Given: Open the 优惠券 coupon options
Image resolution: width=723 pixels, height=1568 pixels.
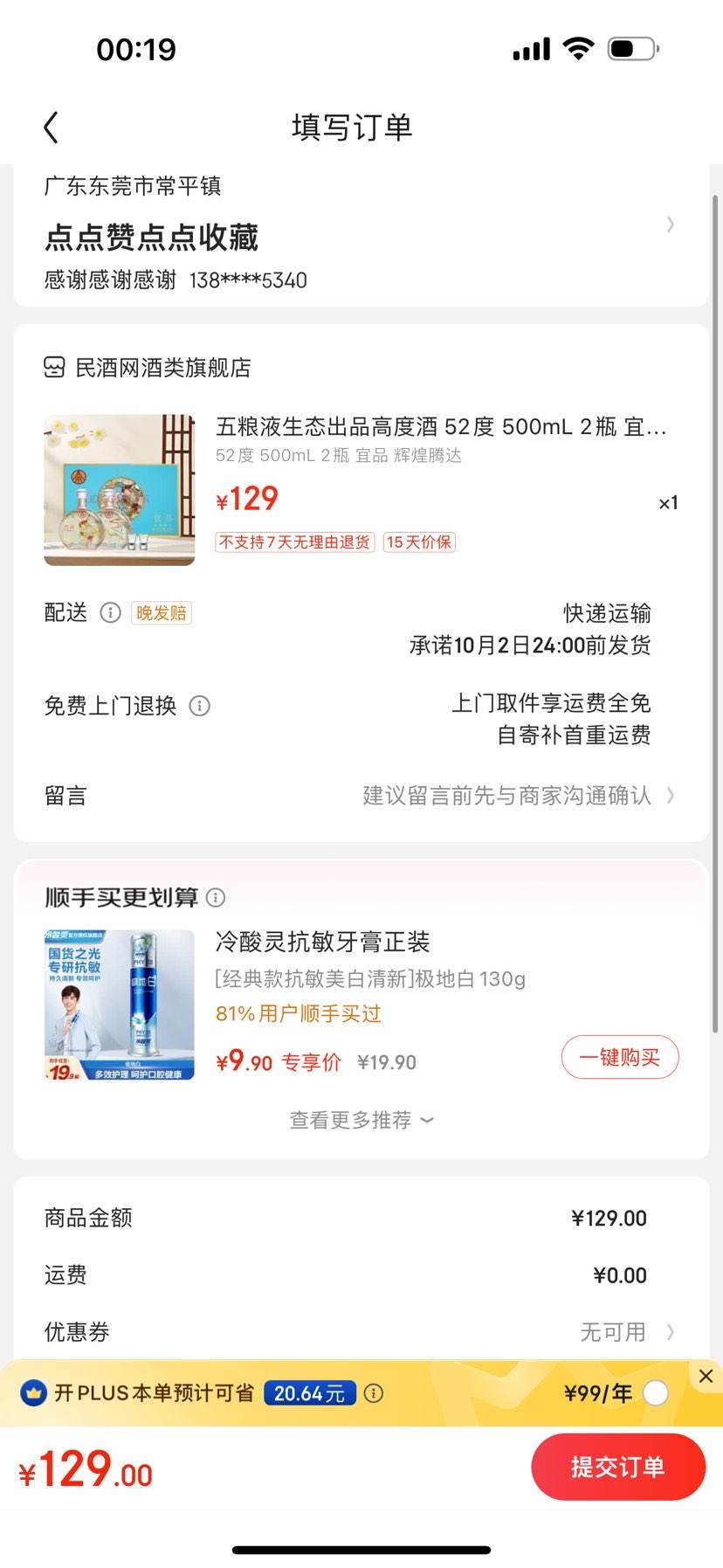Looking at the screenshot, I should click(670, 1331).
